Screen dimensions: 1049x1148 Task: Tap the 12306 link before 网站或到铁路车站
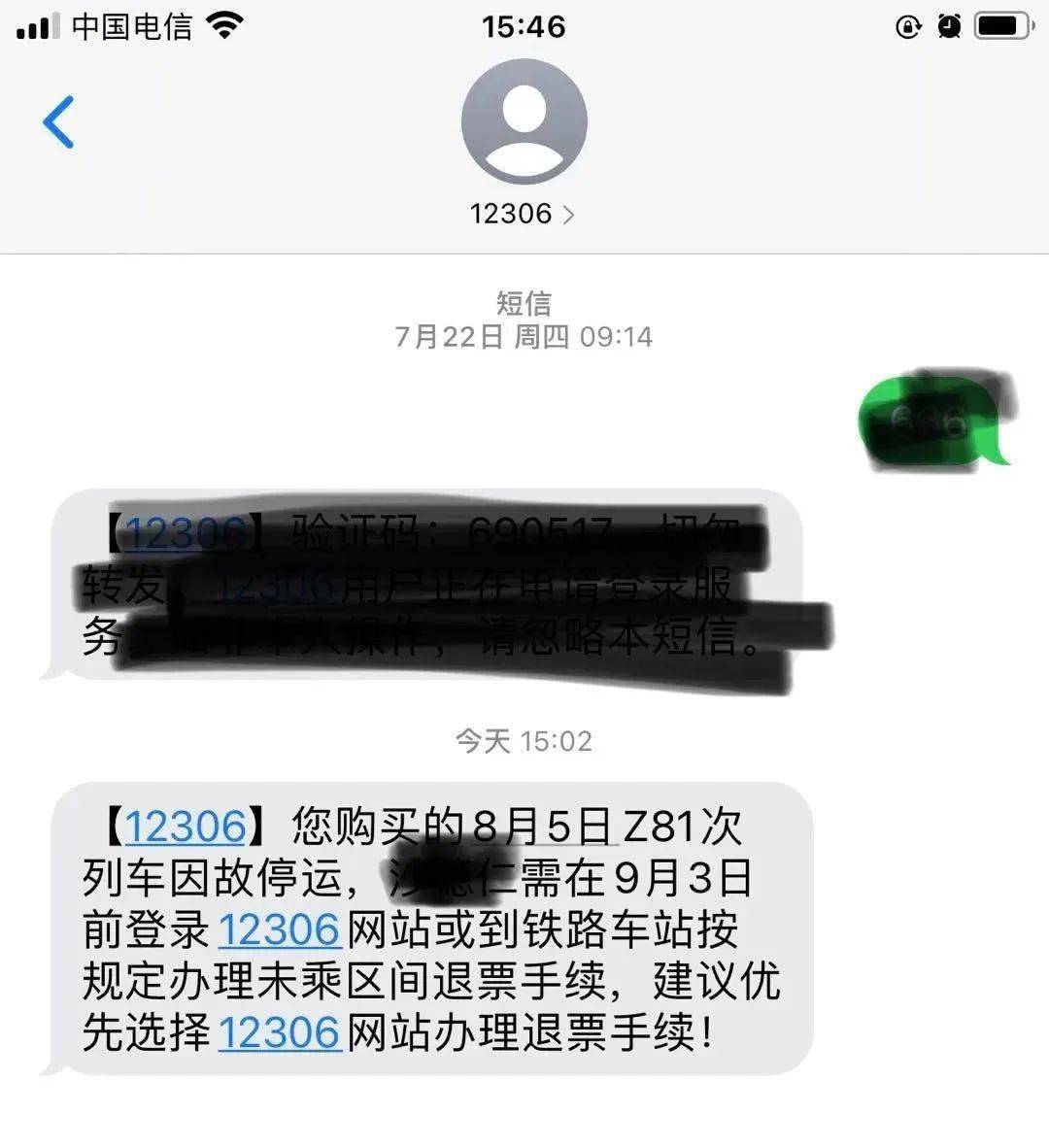(x=279, y=929)
